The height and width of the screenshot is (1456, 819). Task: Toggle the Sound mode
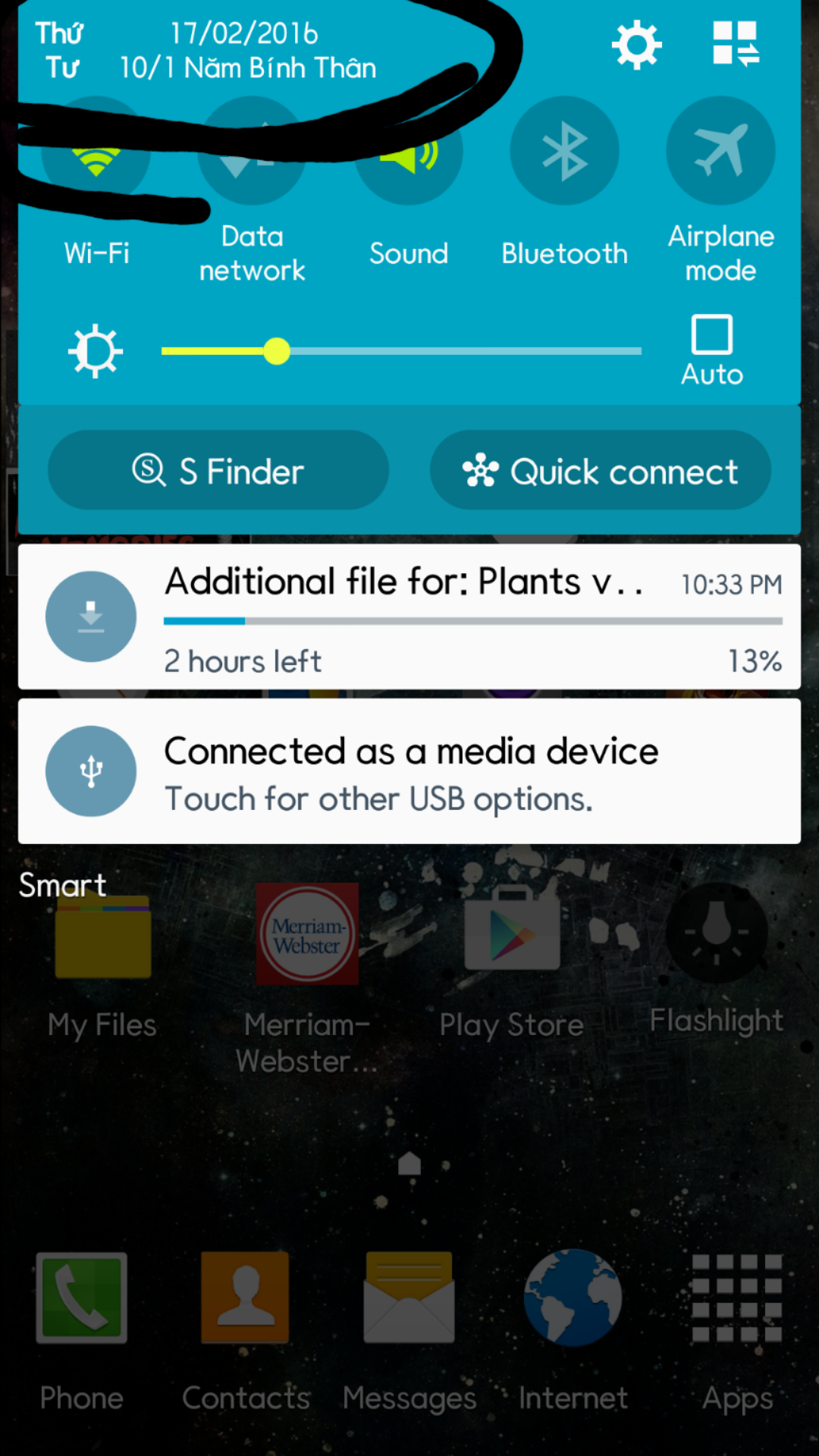408,151
